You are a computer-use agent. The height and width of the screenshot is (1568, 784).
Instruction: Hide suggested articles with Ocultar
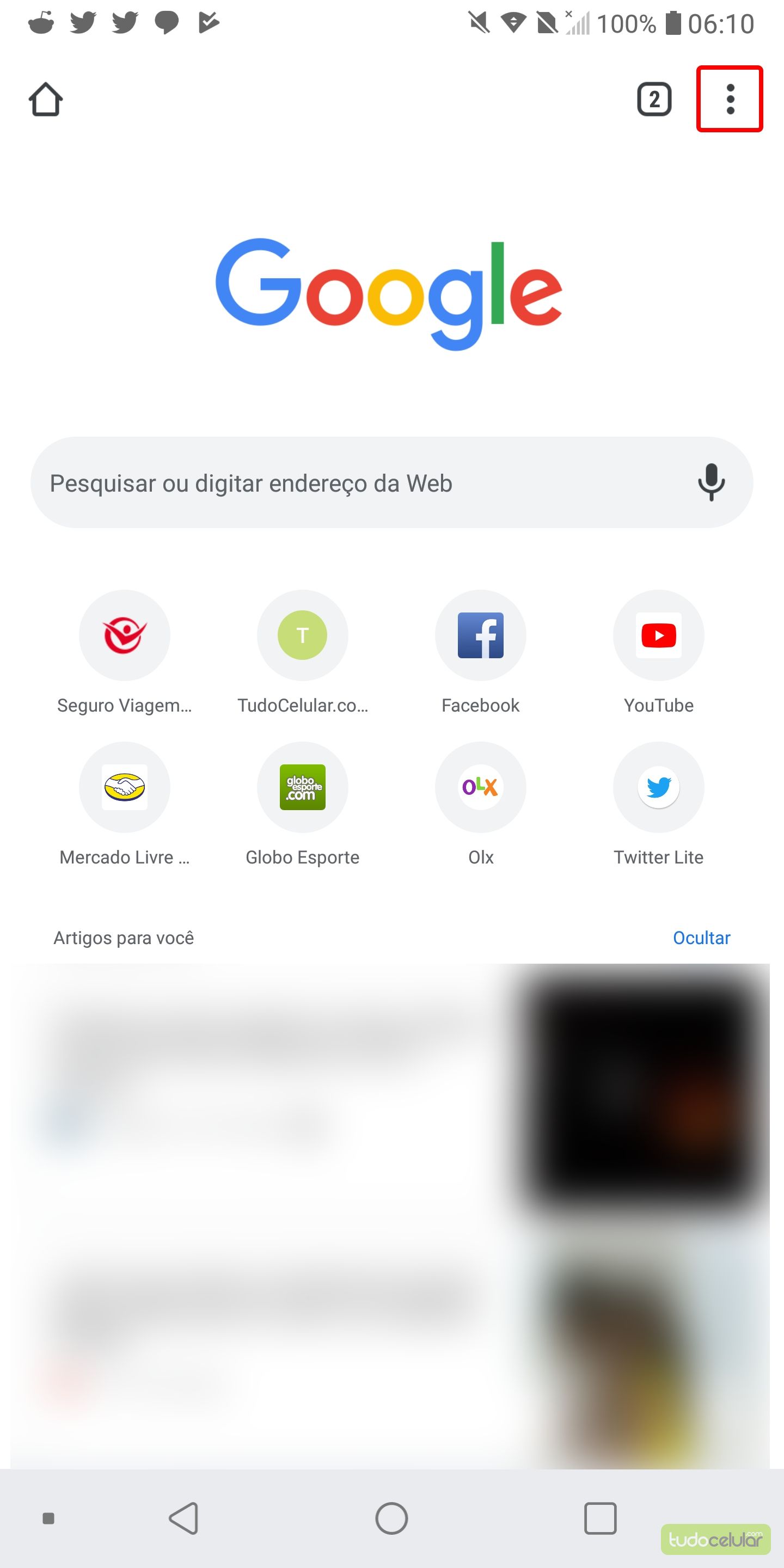point(701,938)
